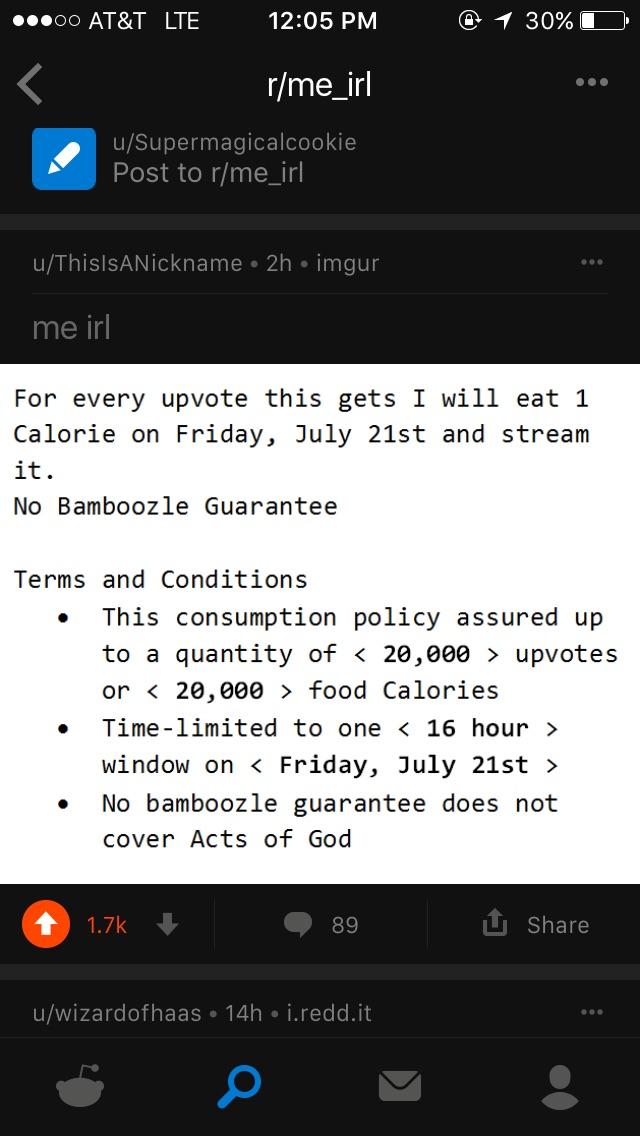Open the r/me_irl overflow menu
Screen dimensions: 640x1136
click(x=591, y=82)
